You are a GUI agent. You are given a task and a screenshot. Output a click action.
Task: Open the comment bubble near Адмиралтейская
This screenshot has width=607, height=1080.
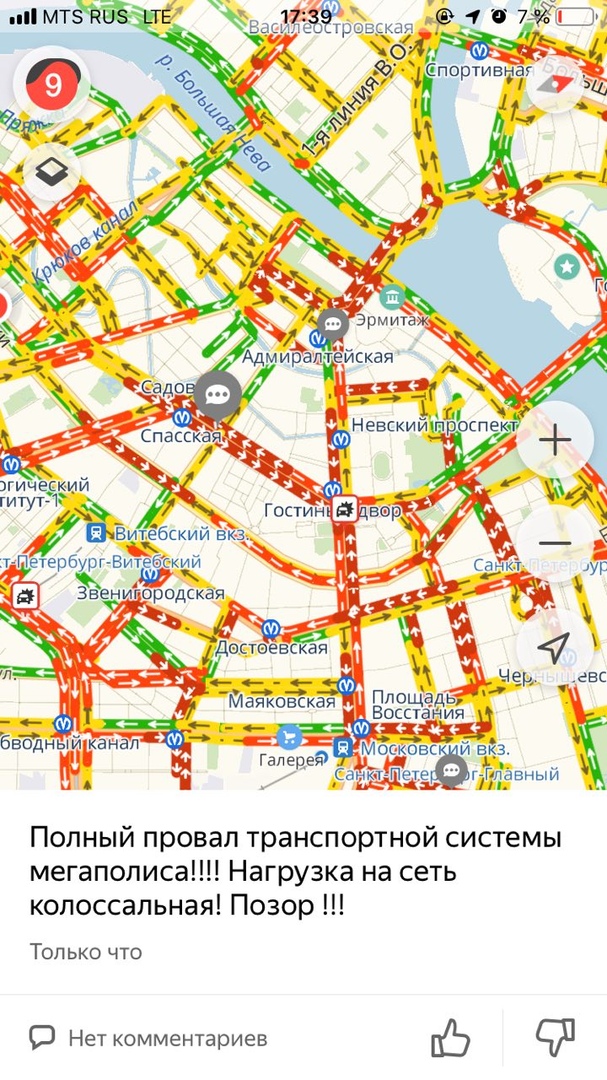point(332,323)
